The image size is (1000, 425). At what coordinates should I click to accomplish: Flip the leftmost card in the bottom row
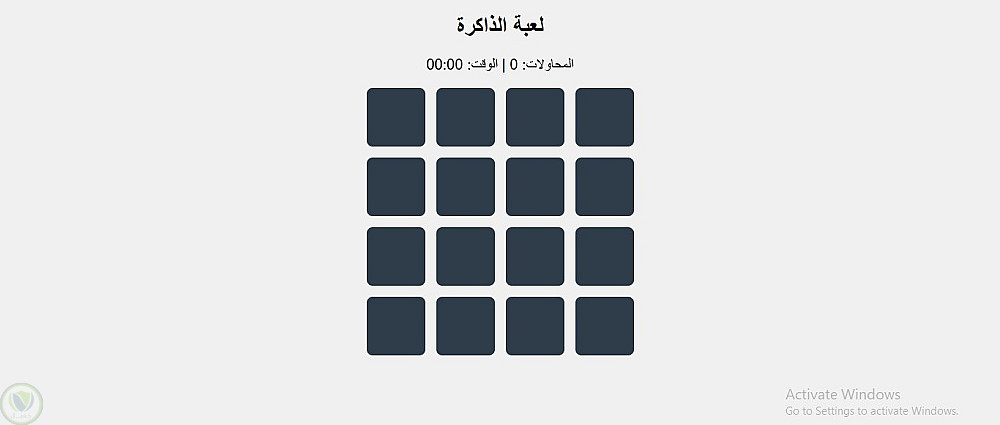(x=396, y=326)
